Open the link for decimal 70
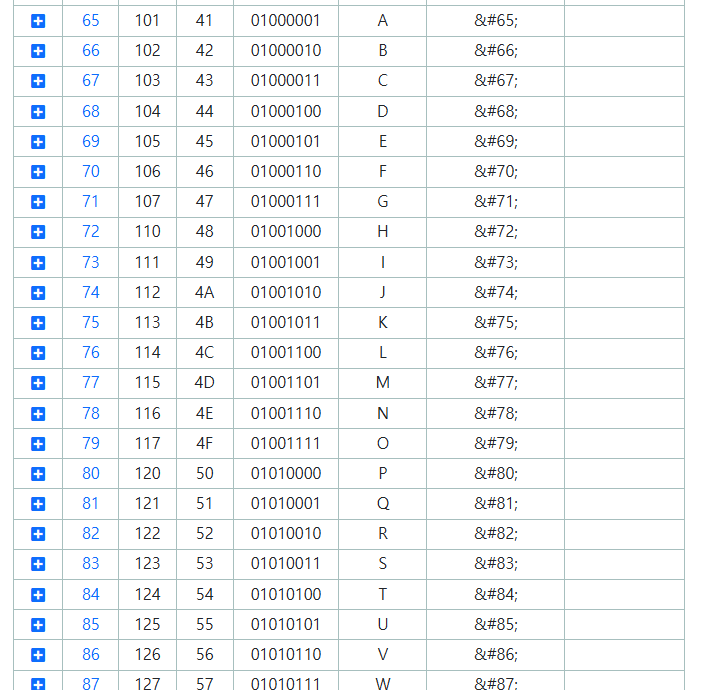This screenshot has width=703, height=690. coord(91,171)
